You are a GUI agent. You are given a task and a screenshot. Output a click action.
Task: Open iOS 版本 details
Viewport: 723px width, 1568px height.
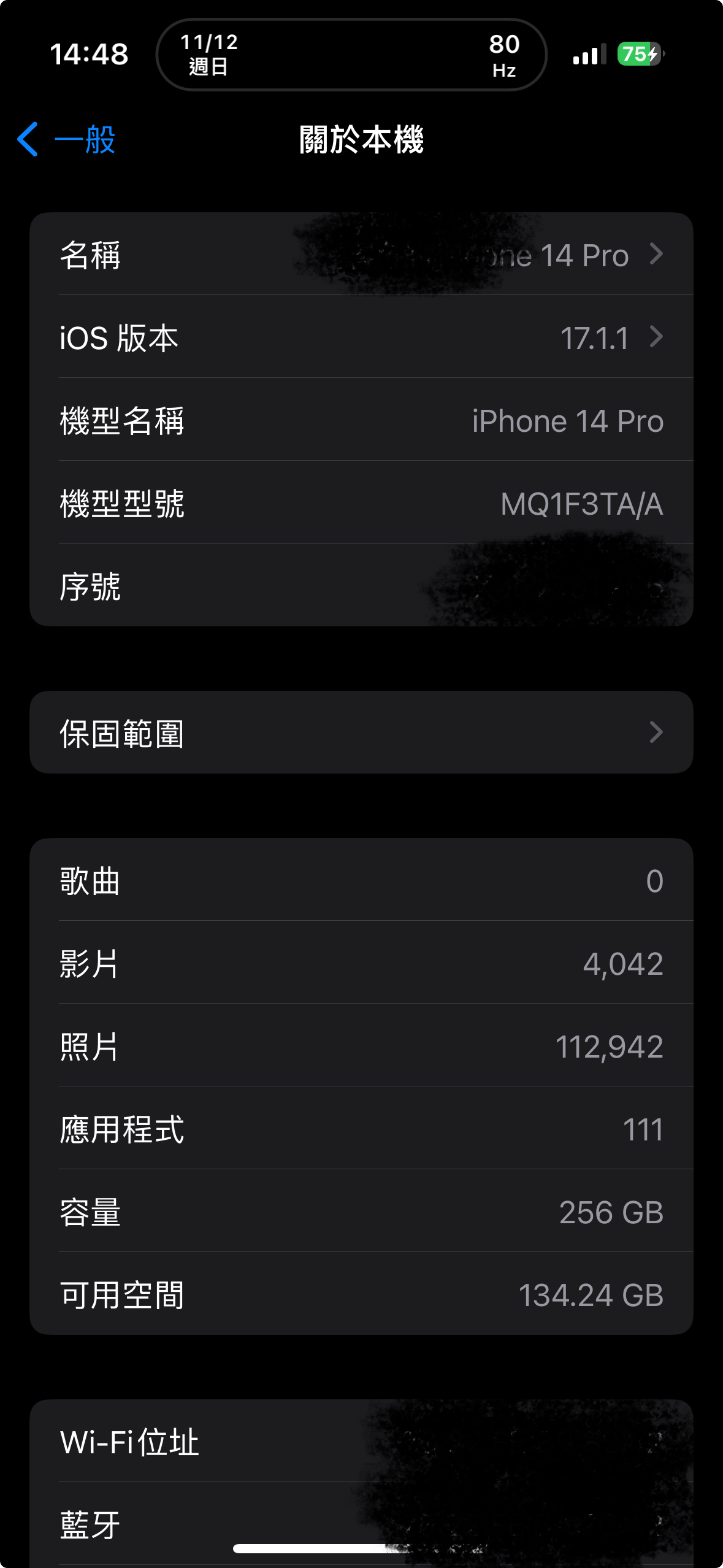tap(361, 337)
